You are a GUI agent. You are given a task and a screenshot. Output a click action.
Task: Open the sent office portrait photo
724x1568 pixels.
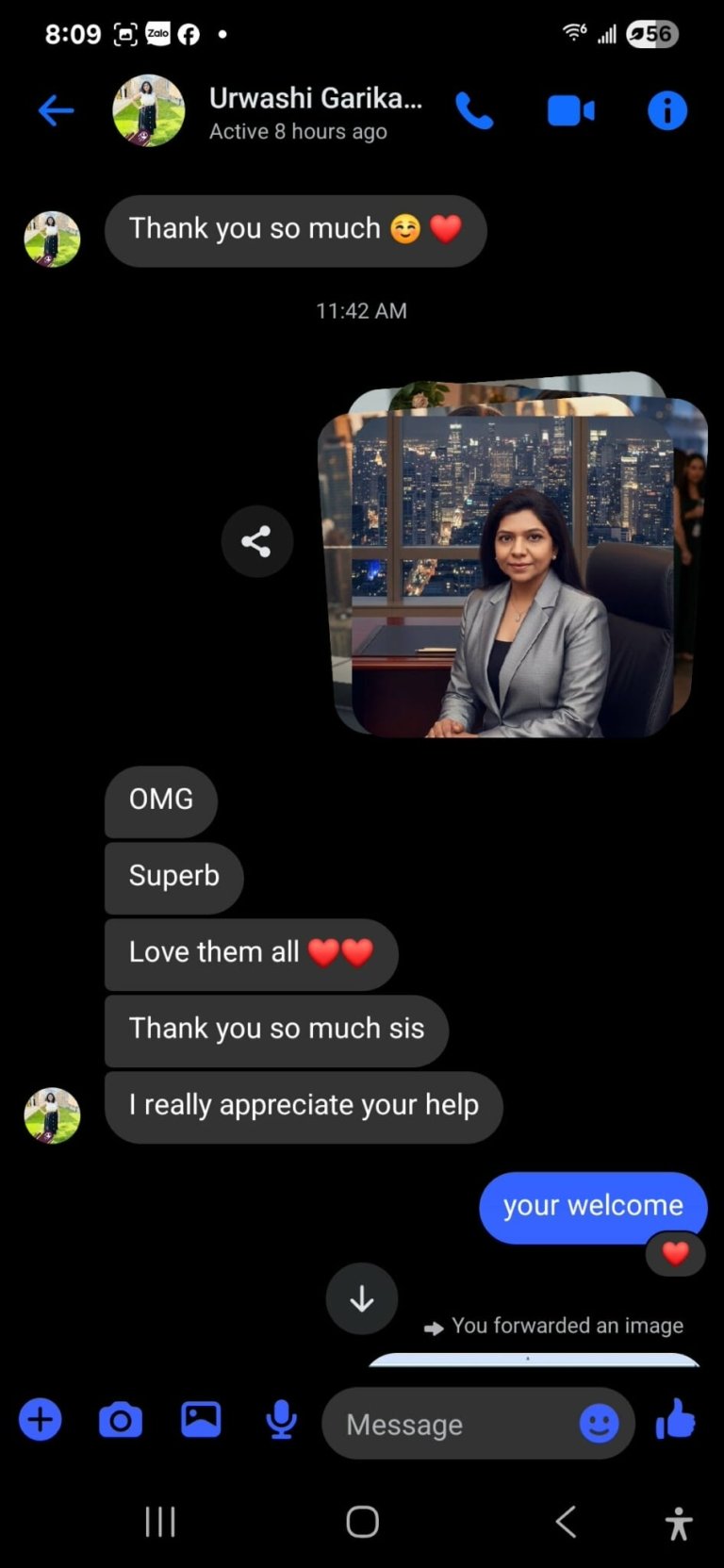[514, 566]
